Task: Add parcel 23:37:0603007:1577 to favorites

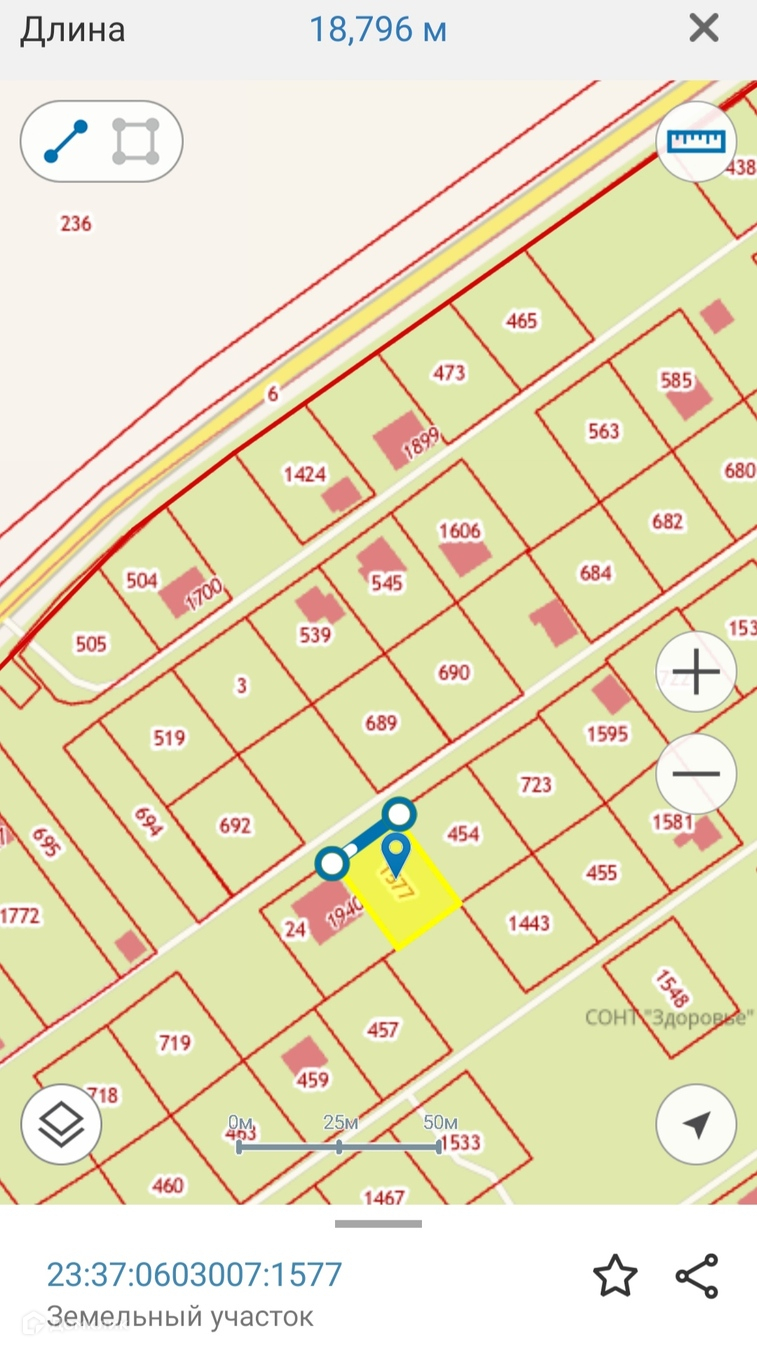Action: coord(614,1277)
